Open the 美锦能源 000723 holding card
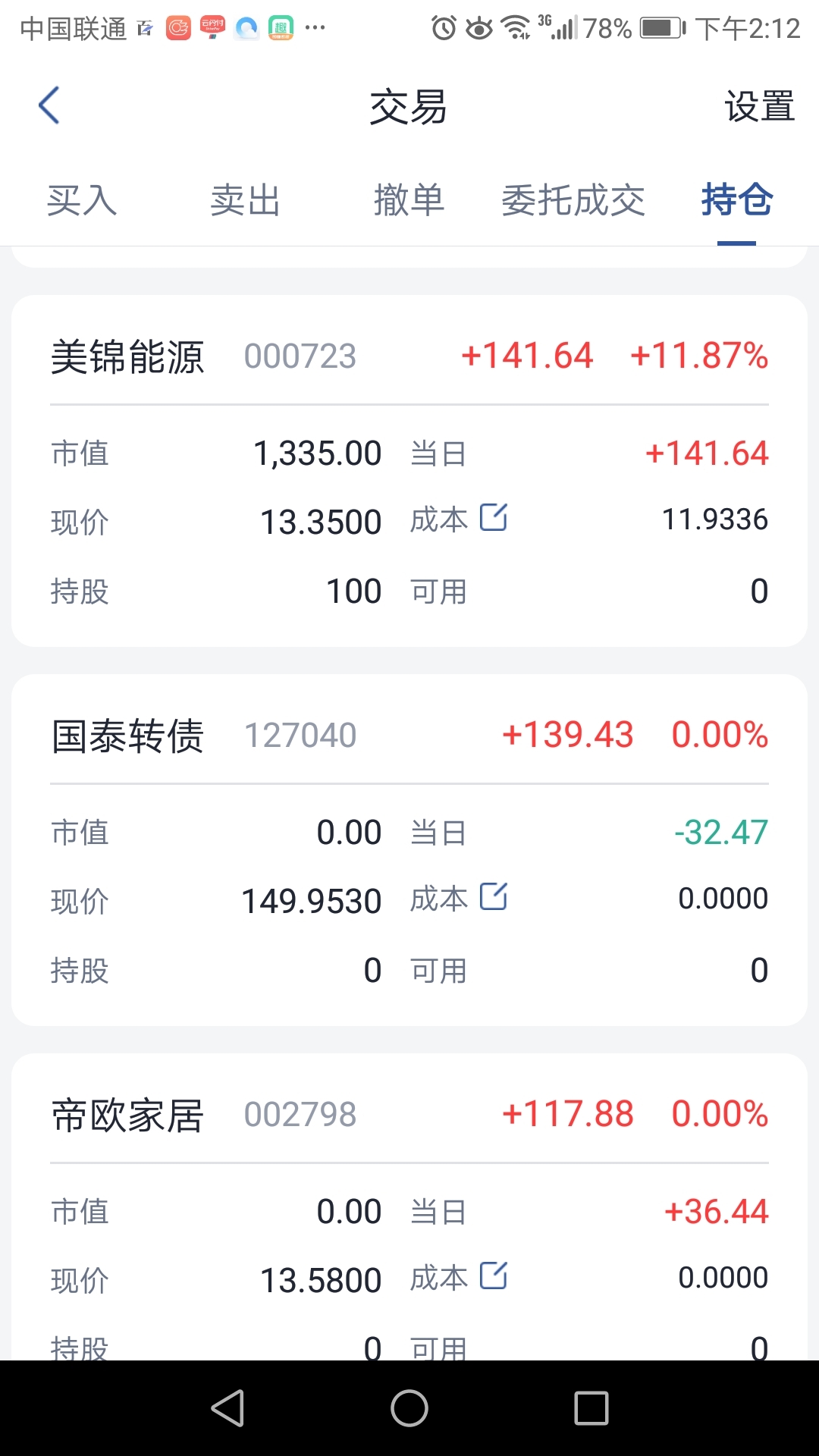 coord(409,471)
